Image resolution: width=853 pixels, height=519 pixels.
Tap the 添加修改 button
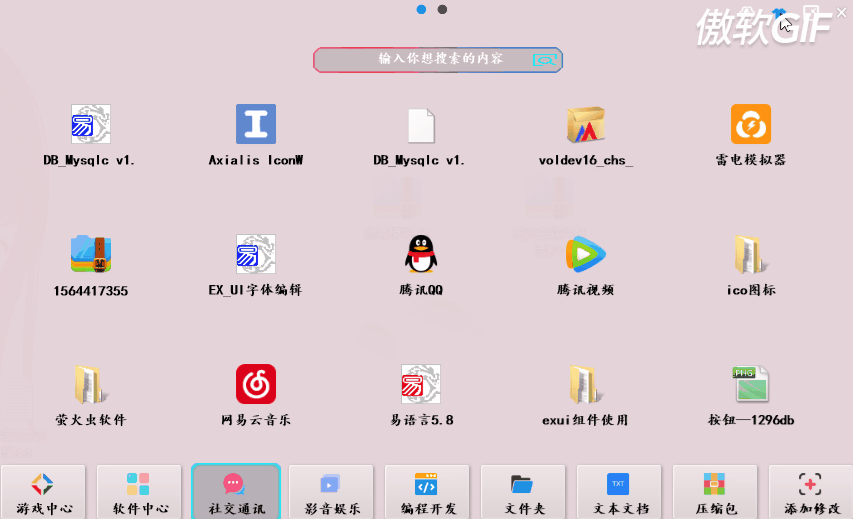pos(810,493)
